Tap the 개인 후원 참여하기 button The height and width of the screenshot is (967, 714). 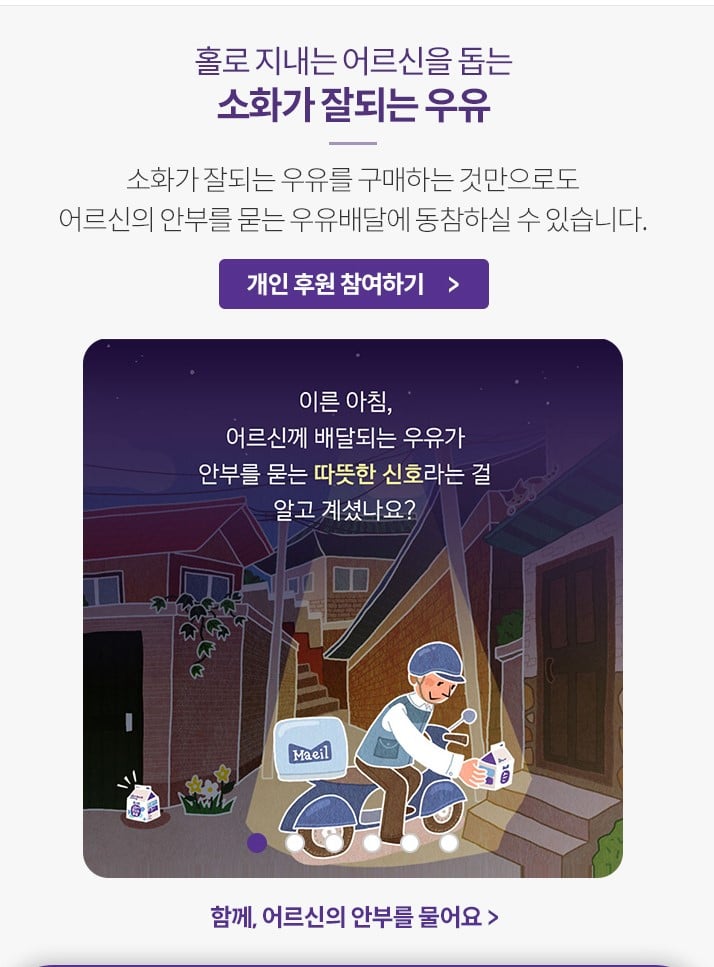coord(353,284)
